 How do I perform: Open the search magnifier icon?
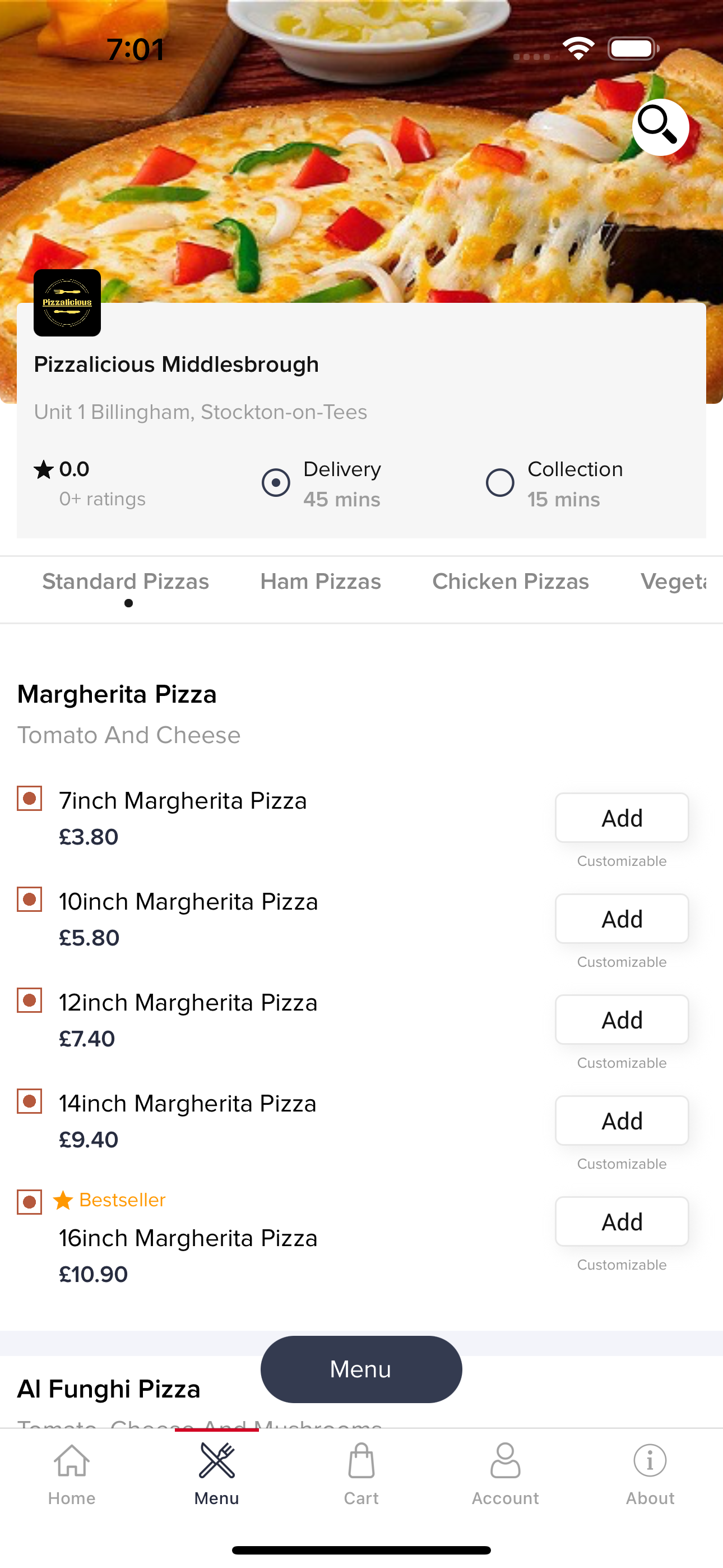660,127
